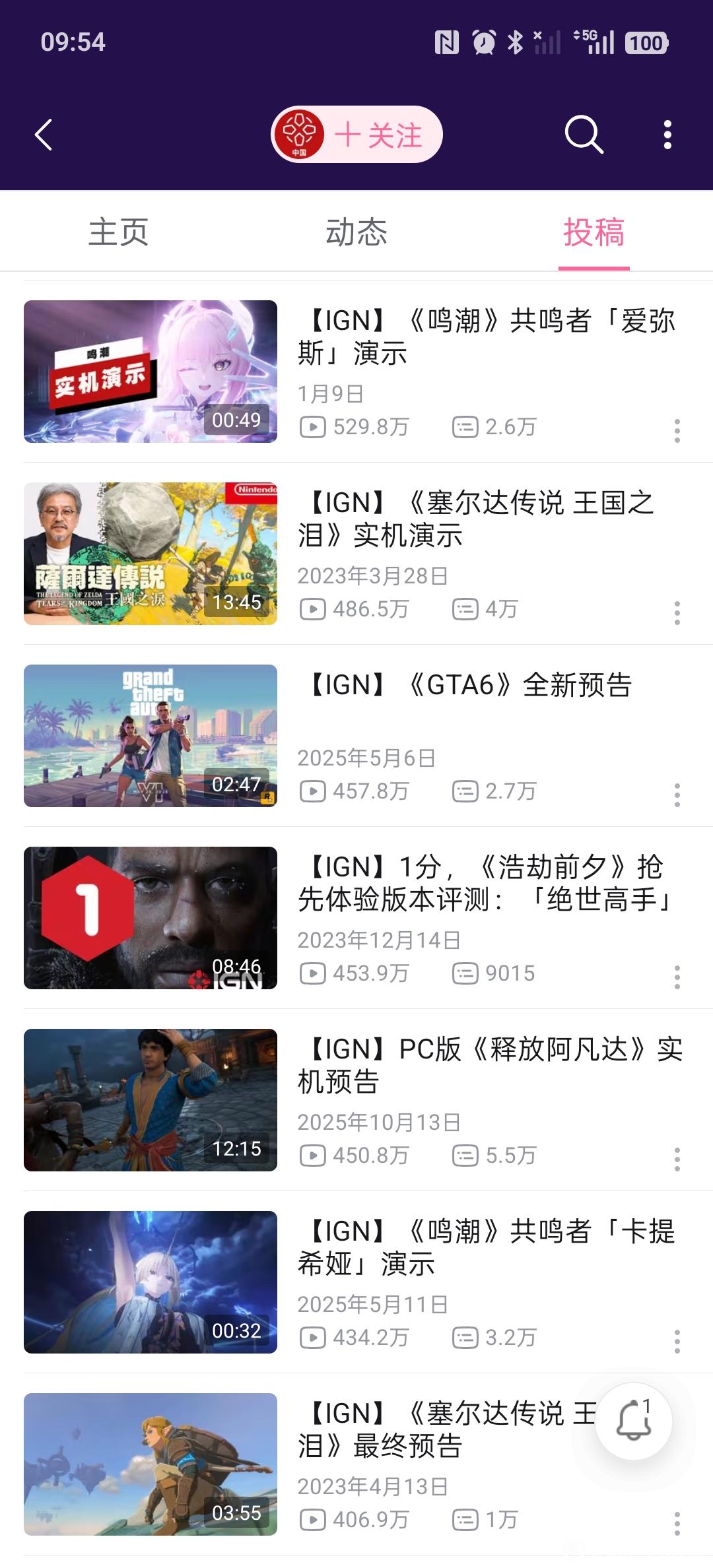Viewport: 713px width, 1568px height.
Task: Open 《塞尔达传说 王国之泪》最终预告 video
Action: point(151,1464)
